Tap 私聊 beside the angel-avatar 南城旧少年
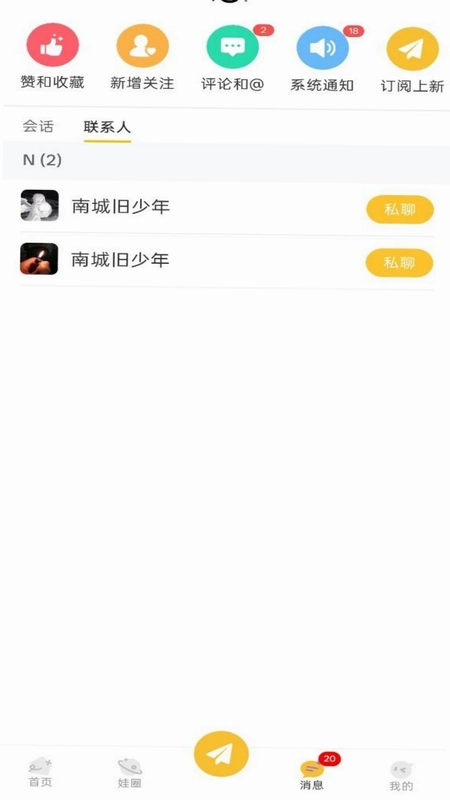450x800 pixels. [400, 209]
